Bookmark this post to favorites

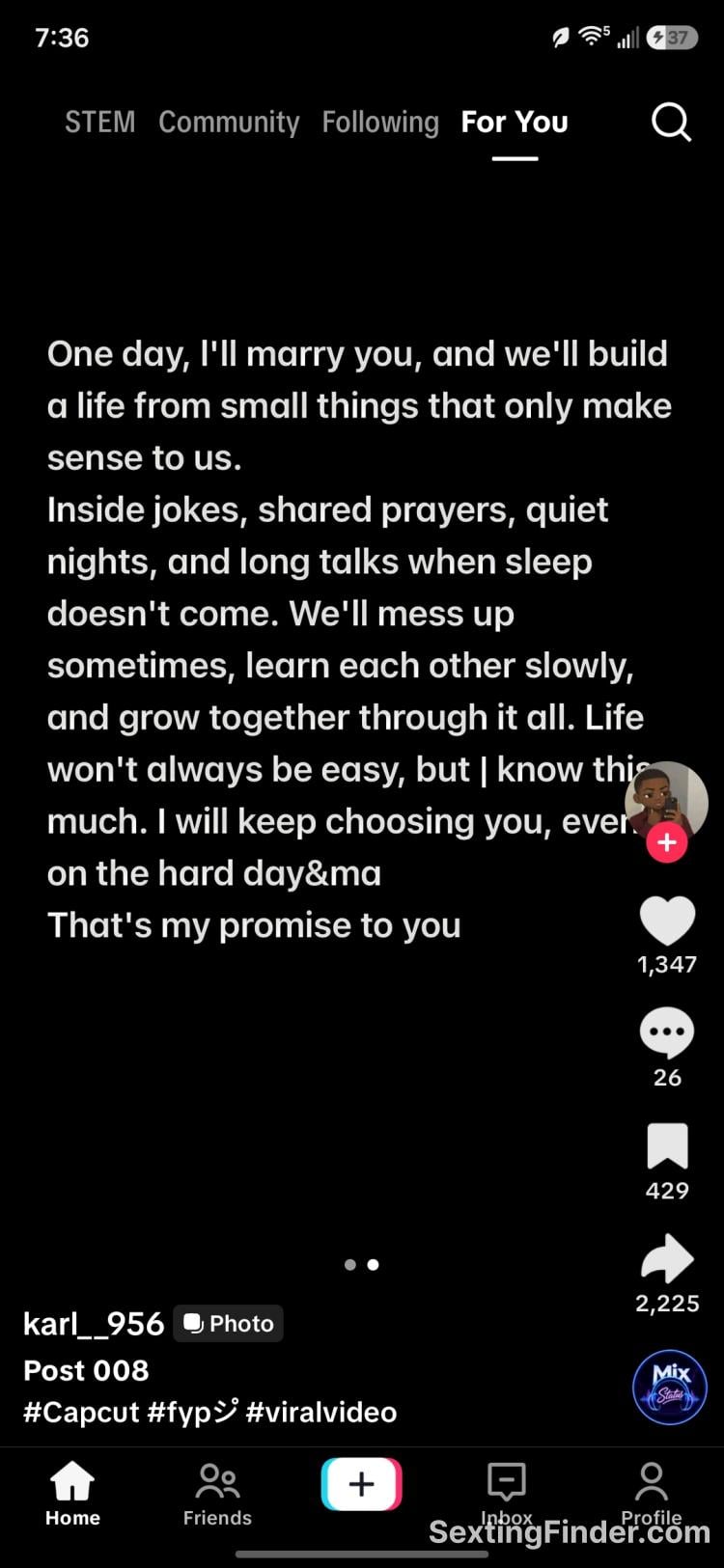[x=667, y=1146]
